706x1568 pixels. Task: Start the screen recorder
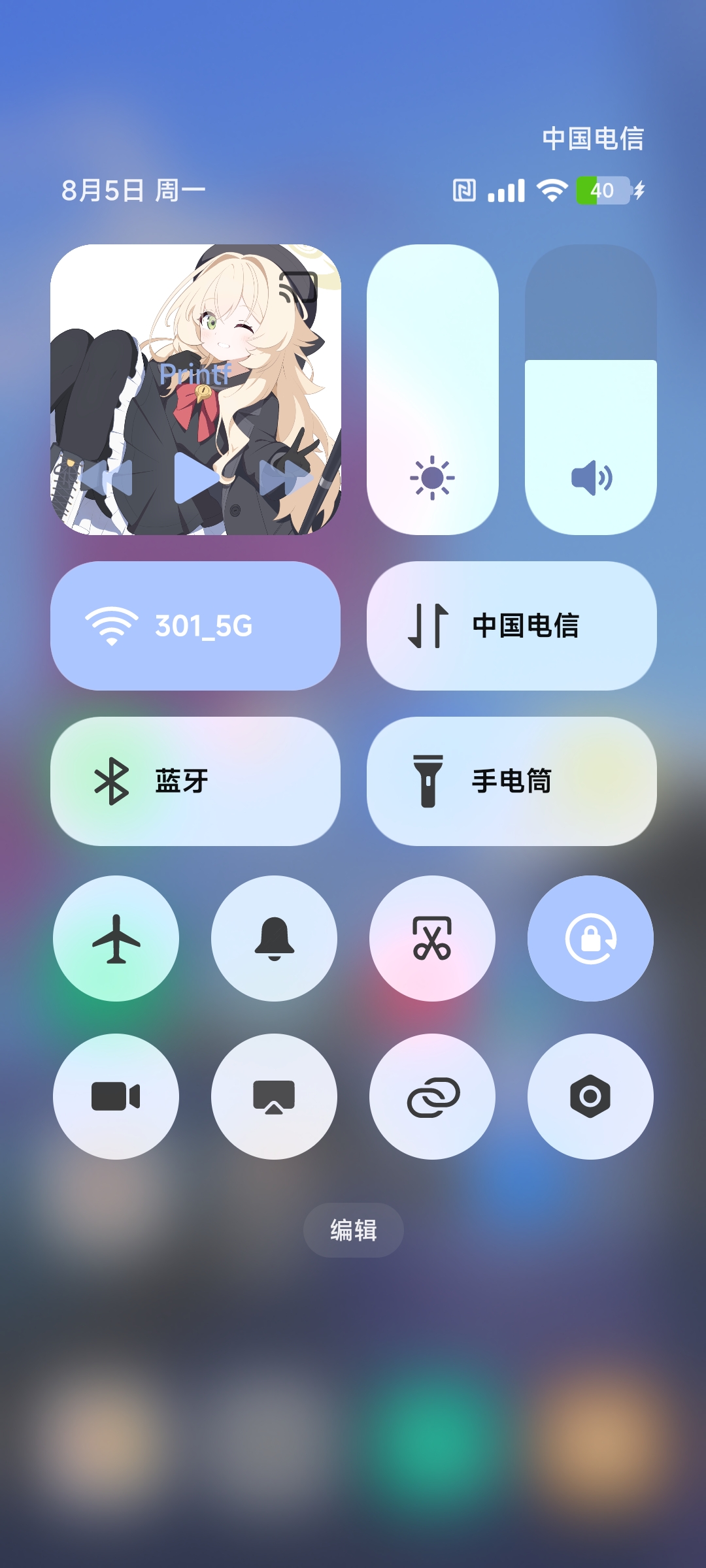click(x=116, y=1096)
